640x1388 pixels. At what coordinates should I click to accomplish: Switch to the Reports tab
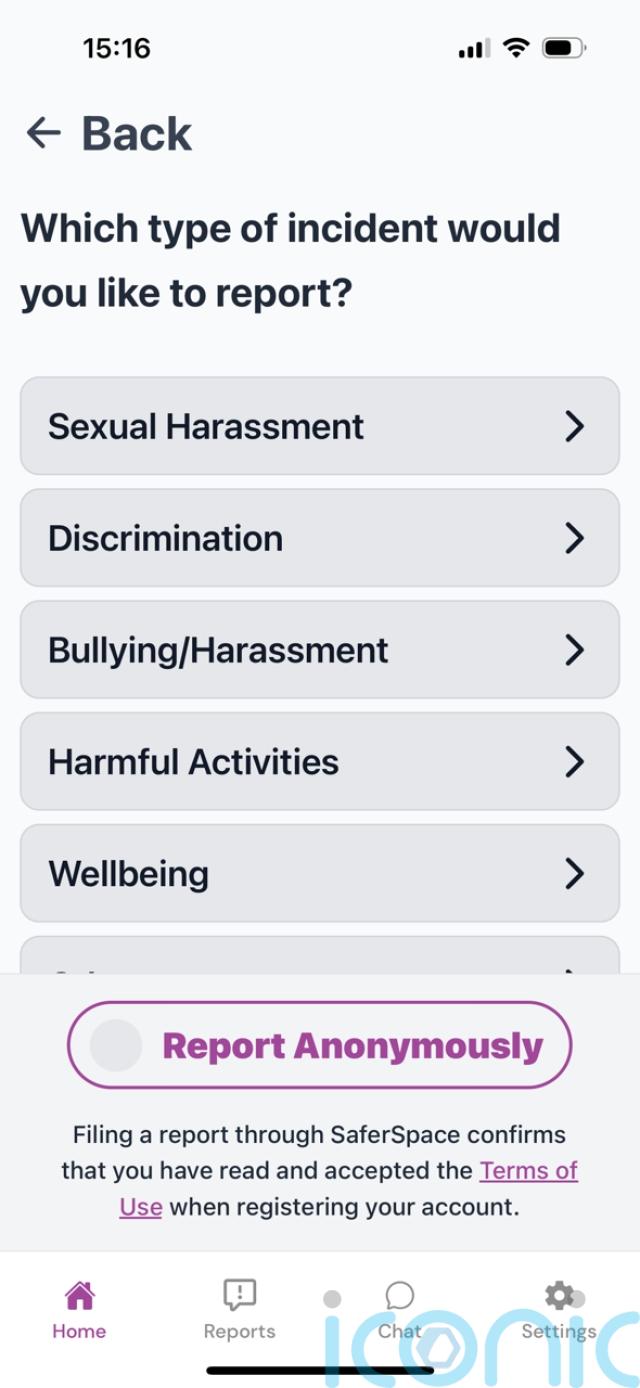pyautogui.click(x=239, y=1310)
